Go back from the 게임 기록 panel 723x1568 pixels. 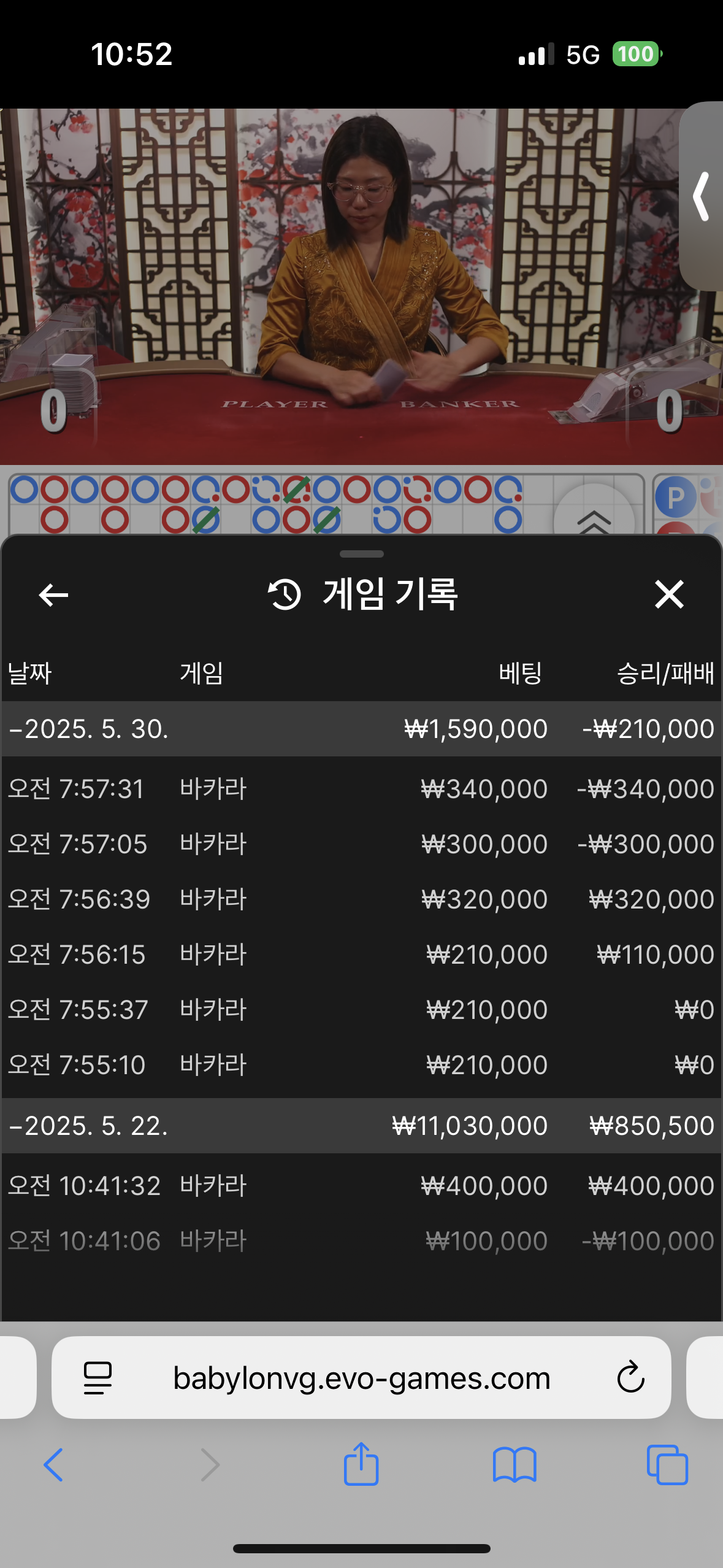tap(53, 594)
